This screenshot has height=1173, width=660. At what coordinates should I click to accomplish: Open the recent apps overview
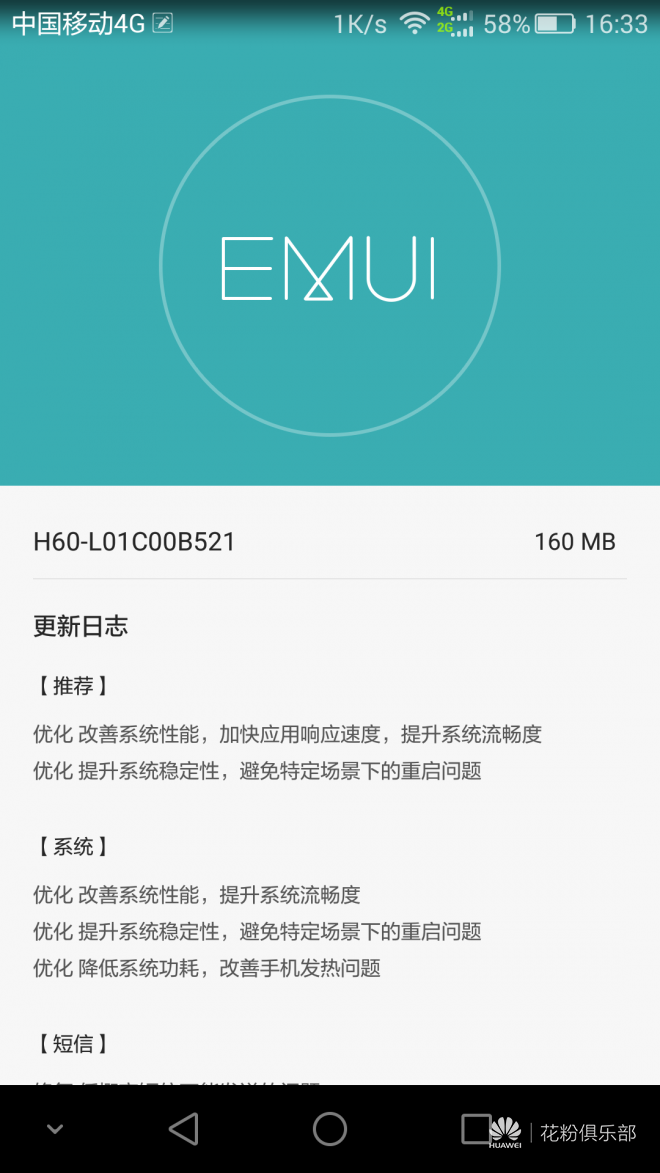476,1129
